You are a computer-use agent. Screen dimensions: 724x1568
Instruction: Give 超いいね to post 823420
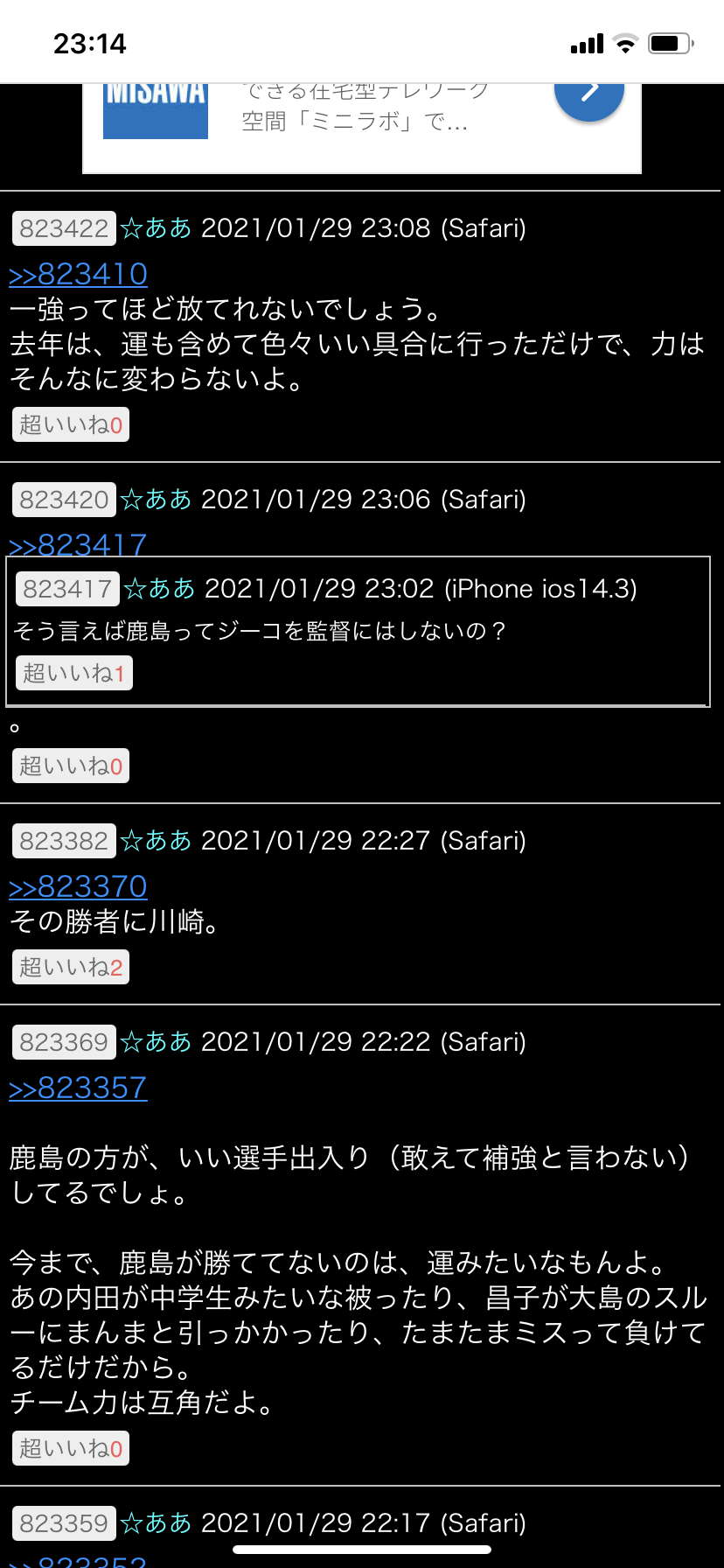pos(71,766)
